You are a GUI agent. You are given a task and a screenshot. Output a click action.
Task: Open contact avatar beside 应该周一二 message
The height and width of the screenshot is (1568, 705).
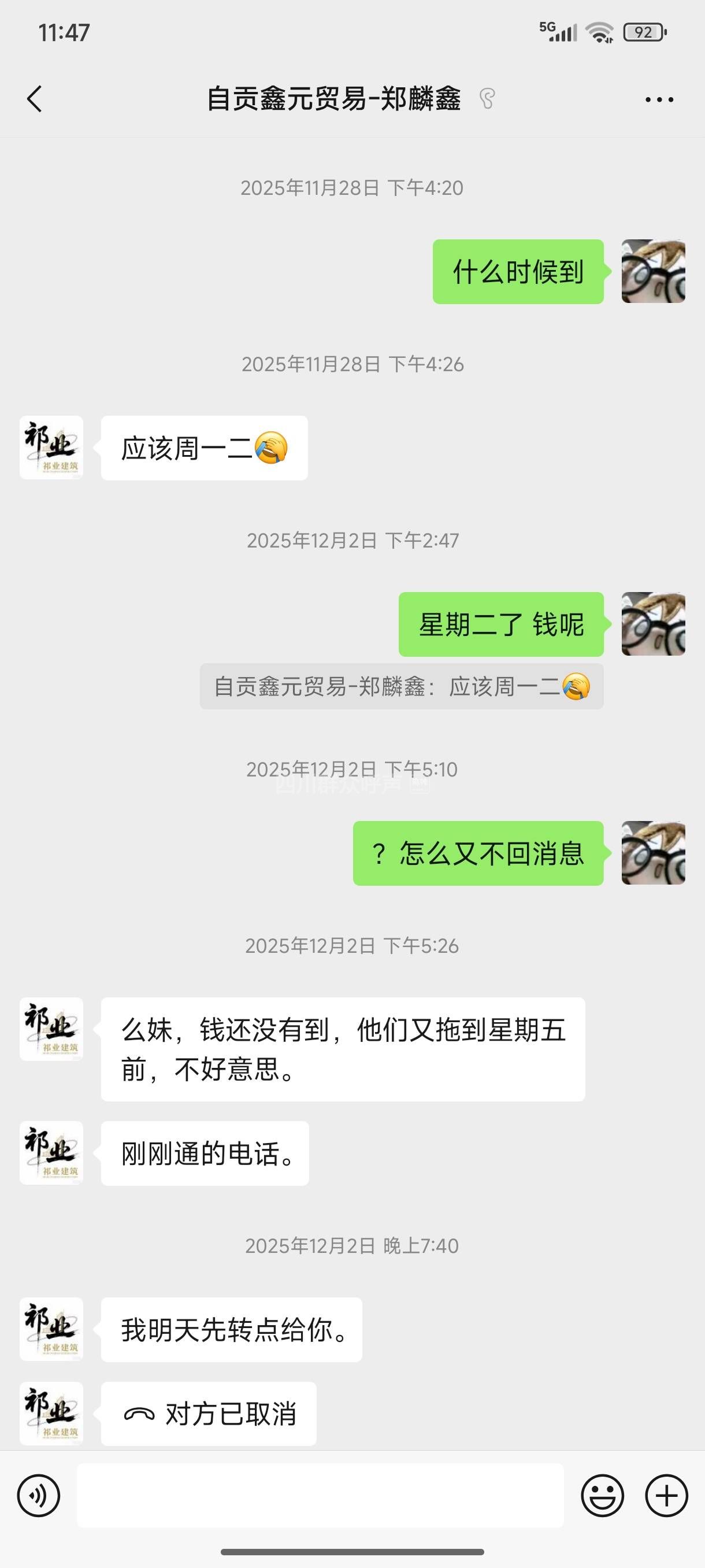click(x=51, y=448)
